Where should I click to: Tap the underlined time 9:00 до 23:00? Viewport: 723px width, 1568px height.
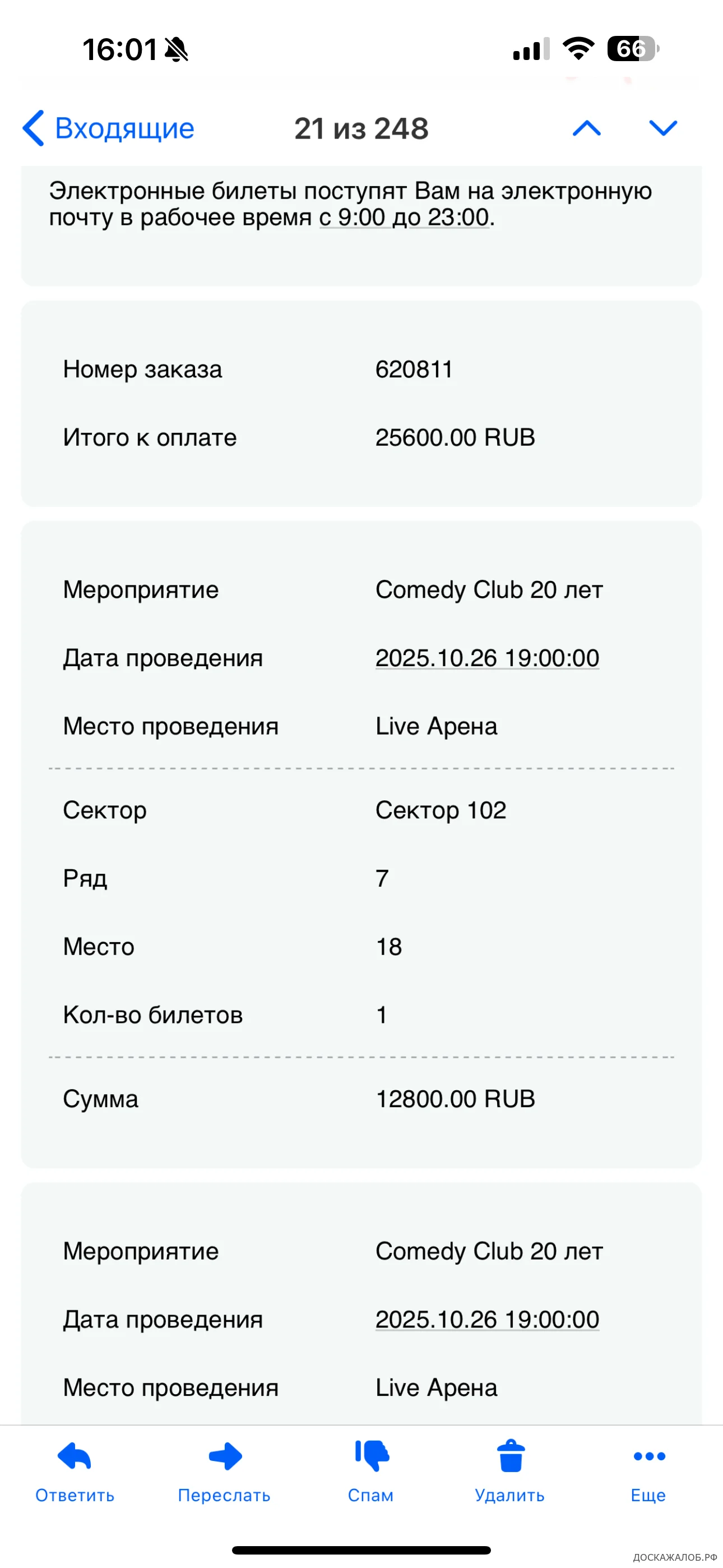pos(405,217)
